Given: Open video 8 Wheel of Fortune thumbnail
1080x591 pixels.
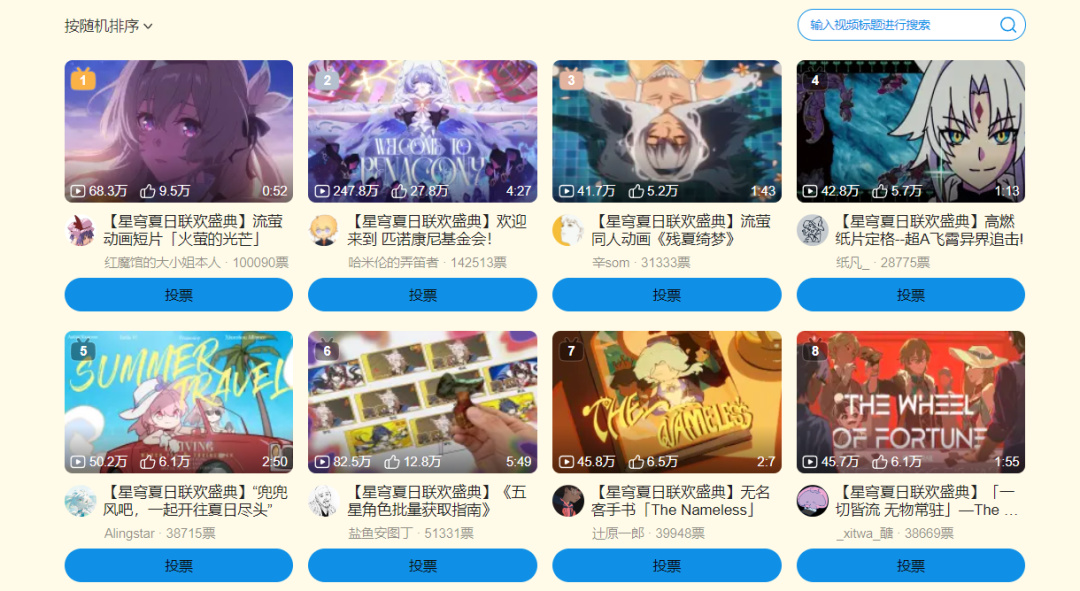Looking at the screenshot, I should point(910,401).
